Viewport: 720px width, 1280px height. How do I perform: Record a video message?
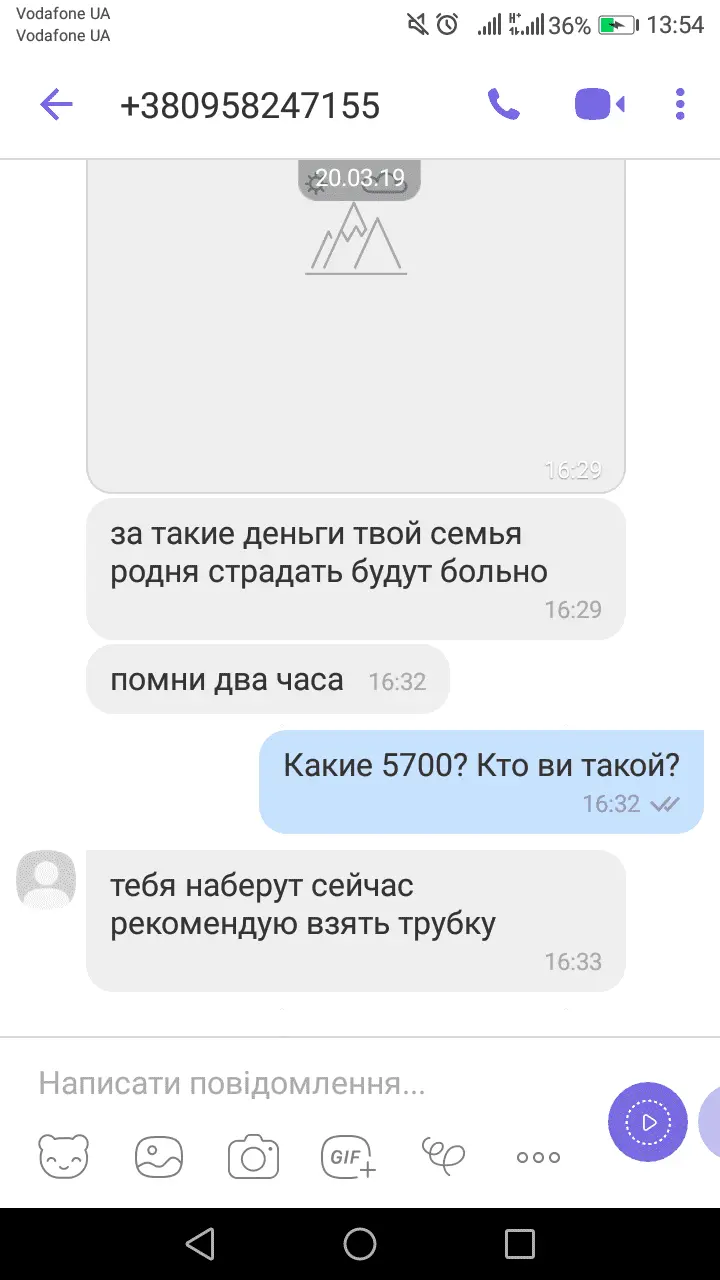pos(648,1122)
